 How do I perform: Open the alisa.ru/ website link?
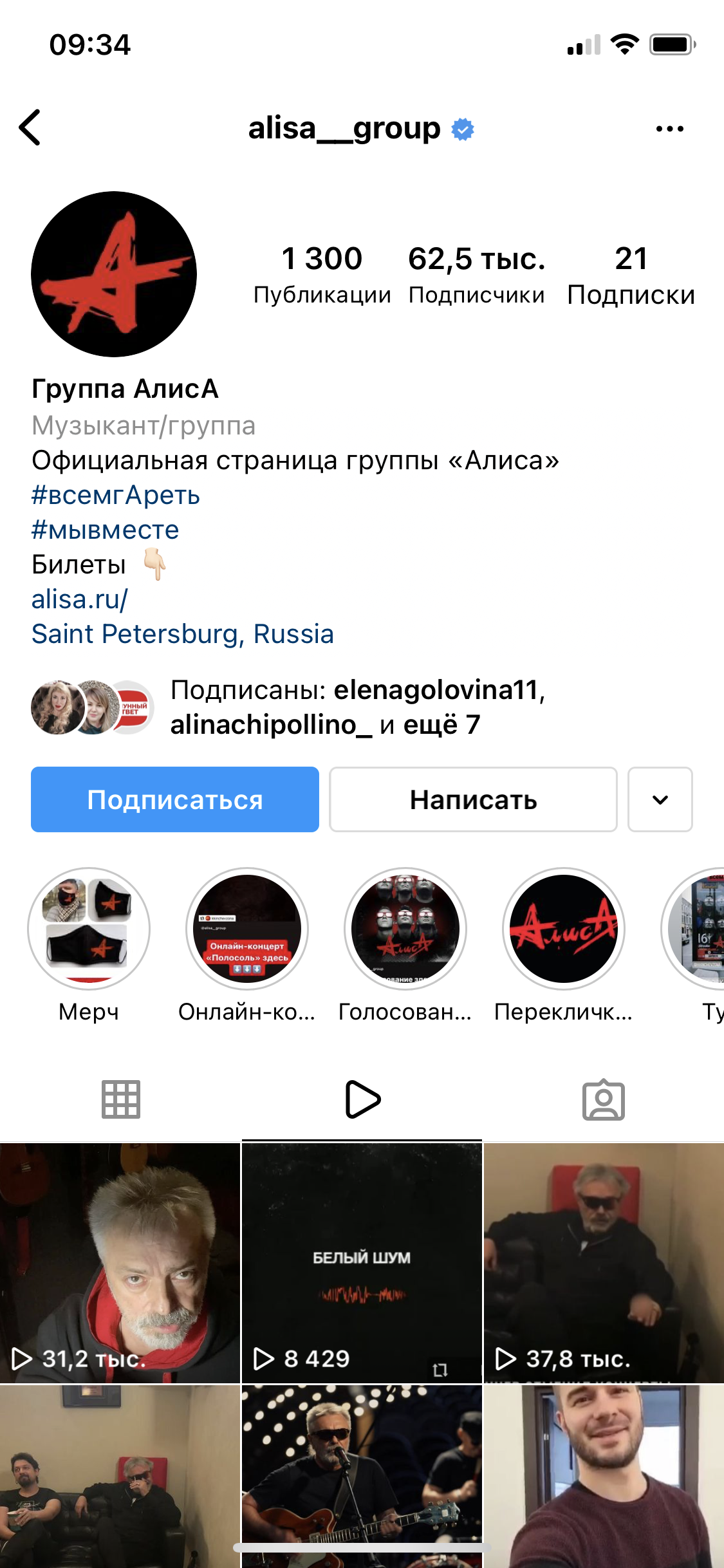80,599
